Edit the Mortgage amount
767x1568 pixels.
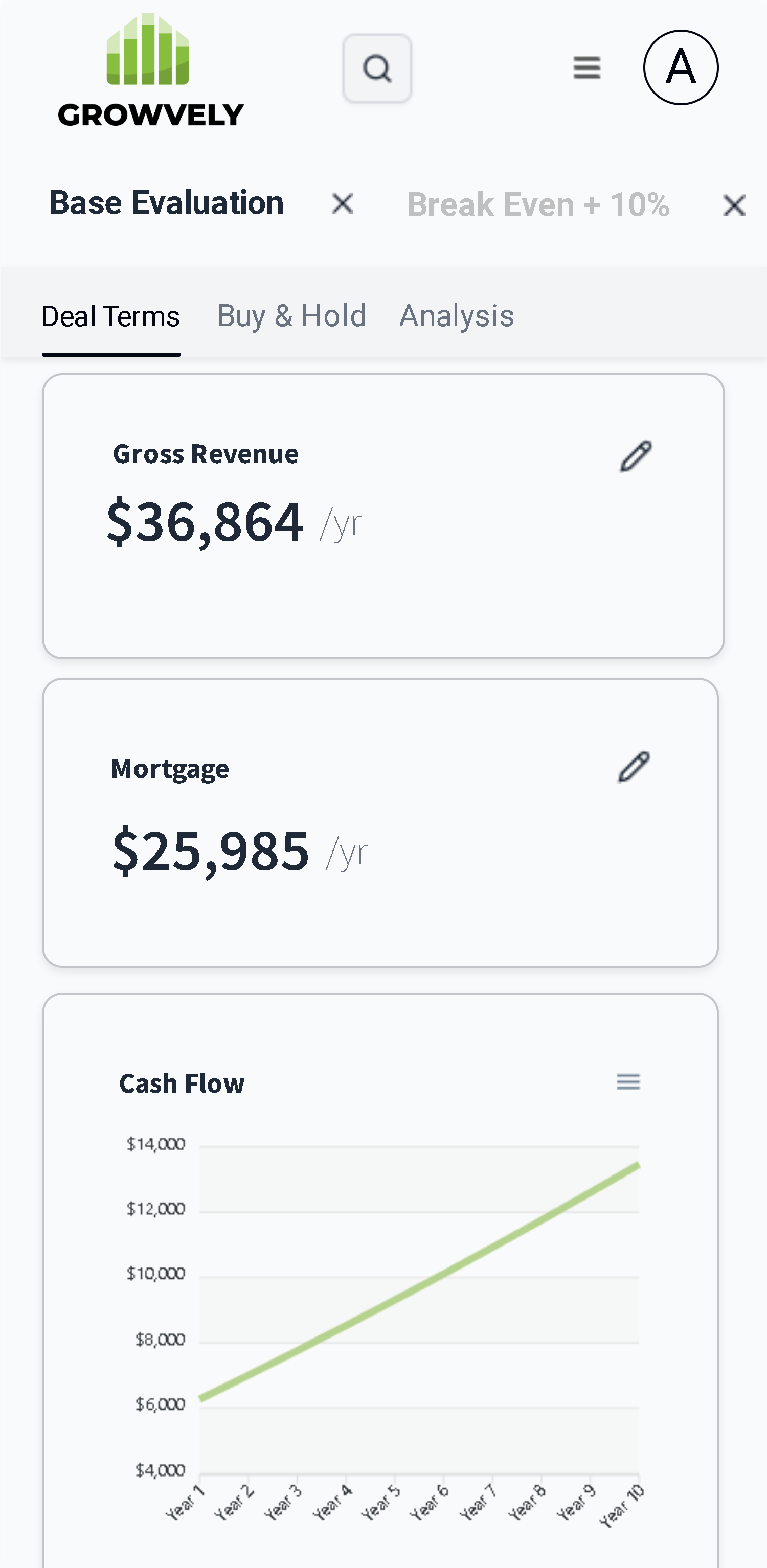pyautogui.click(x=634, y=766)
